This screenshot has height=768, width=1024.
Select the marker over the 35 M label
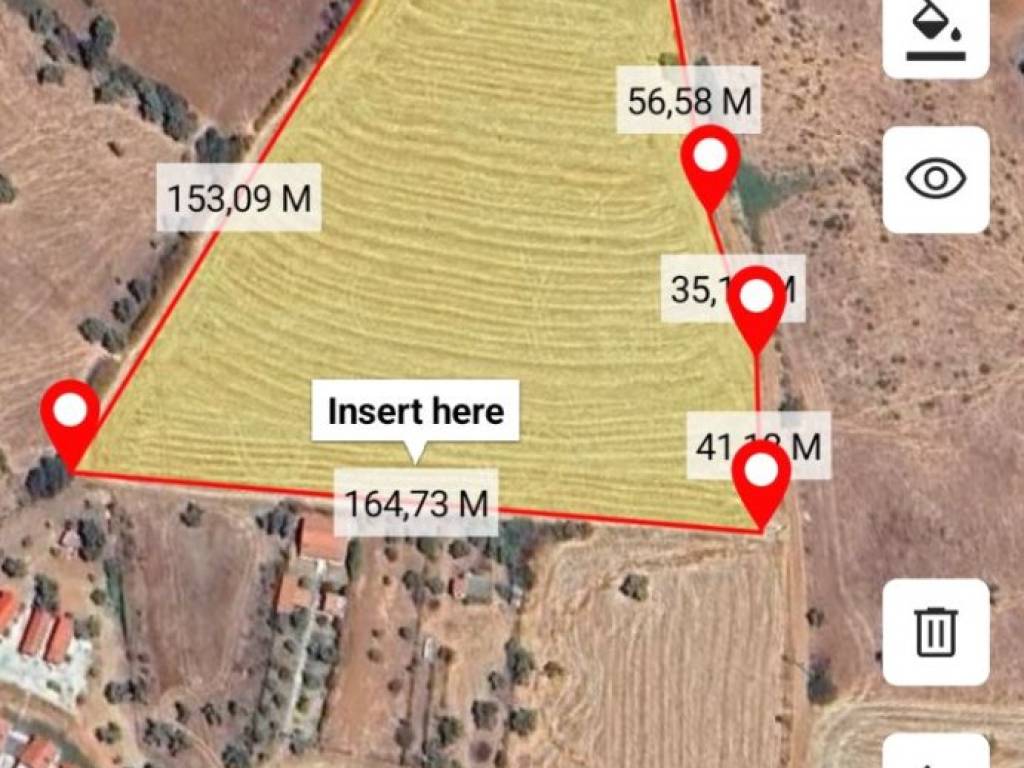pos(757,298)
